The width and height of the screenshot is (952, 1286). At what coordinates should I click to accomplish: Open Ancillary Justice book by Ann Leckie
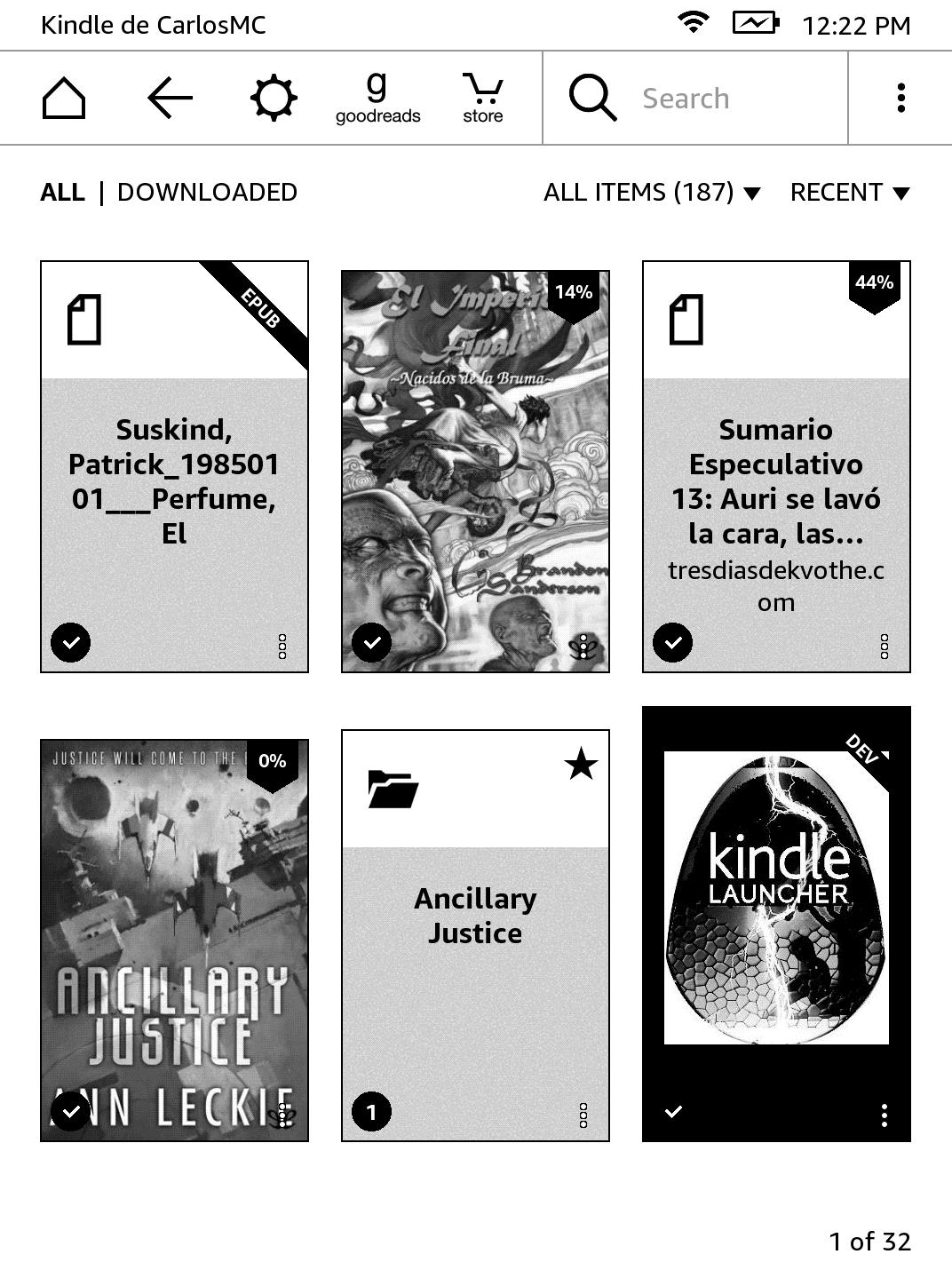174,940
